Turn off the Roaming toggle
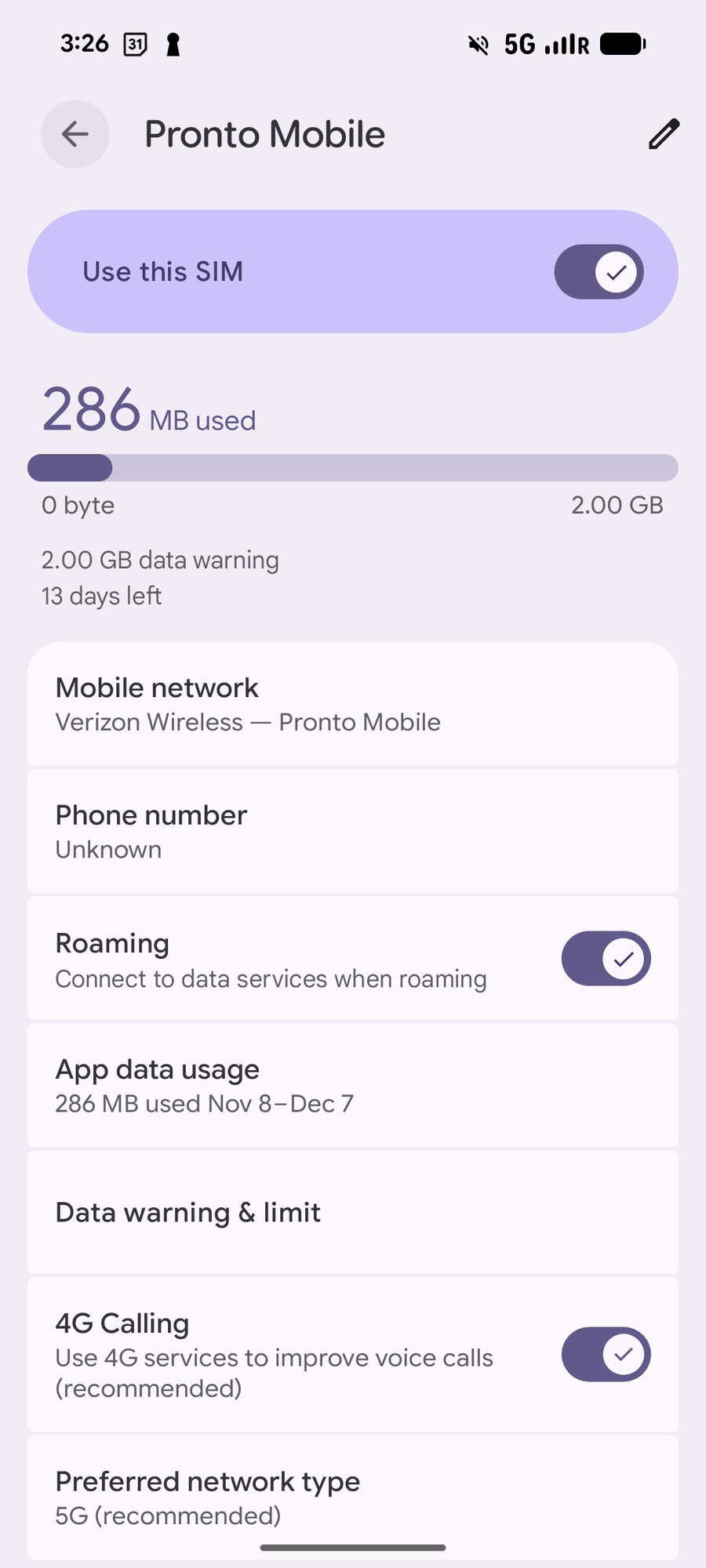The width and height of the screenshot is (706, 1568). (x=606, y=958)
